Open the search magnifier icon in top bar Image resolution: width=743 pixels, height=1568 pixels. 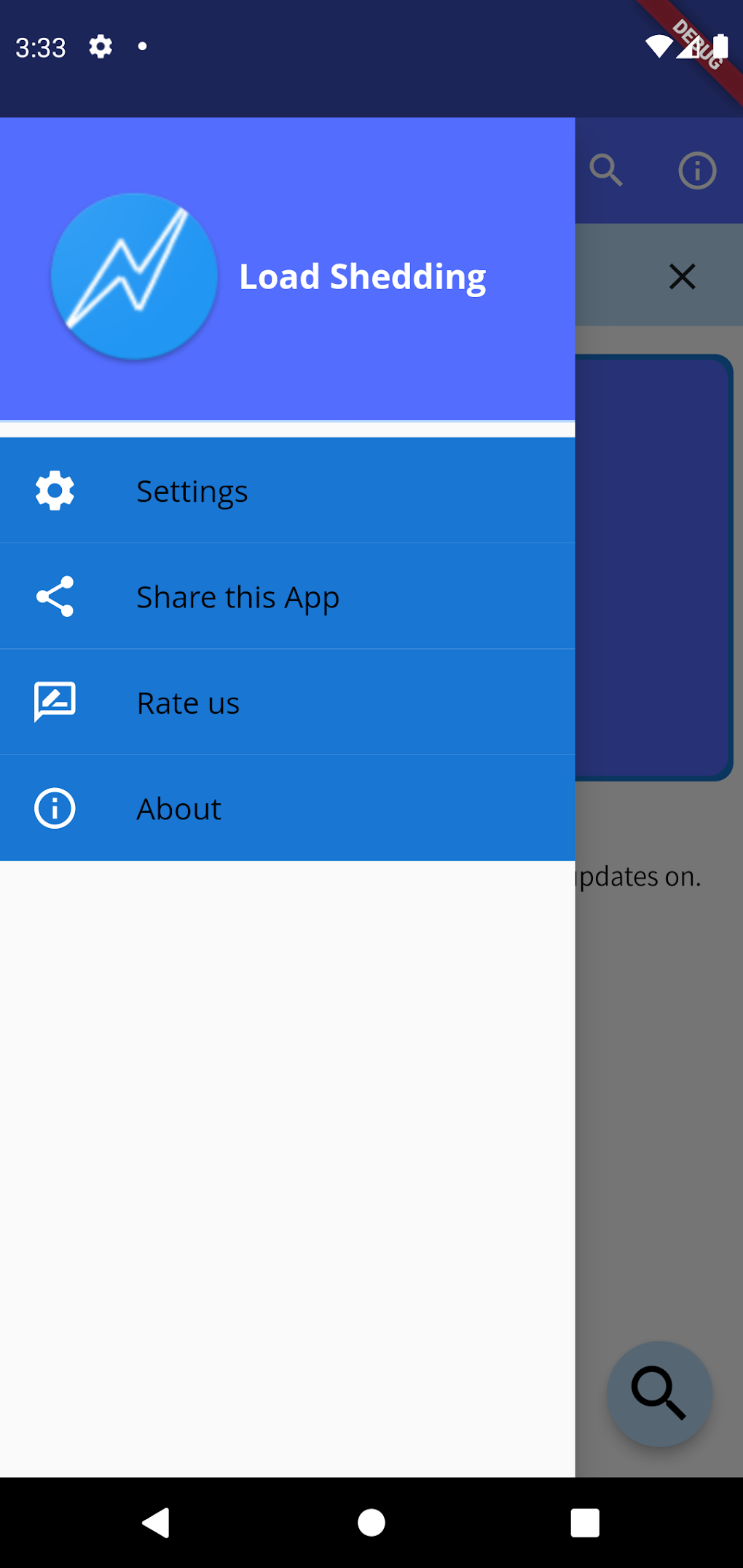607,170
